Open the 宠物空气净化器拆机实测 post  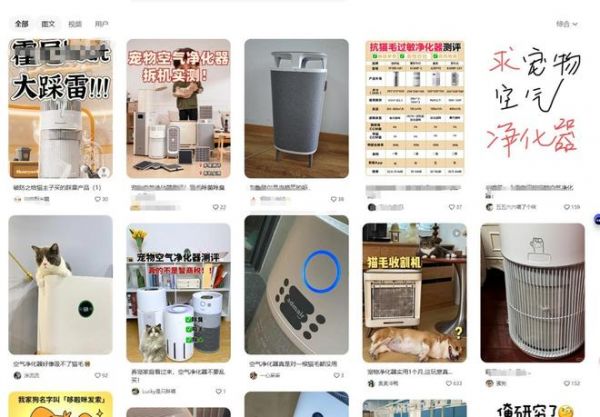pos(178,108)
